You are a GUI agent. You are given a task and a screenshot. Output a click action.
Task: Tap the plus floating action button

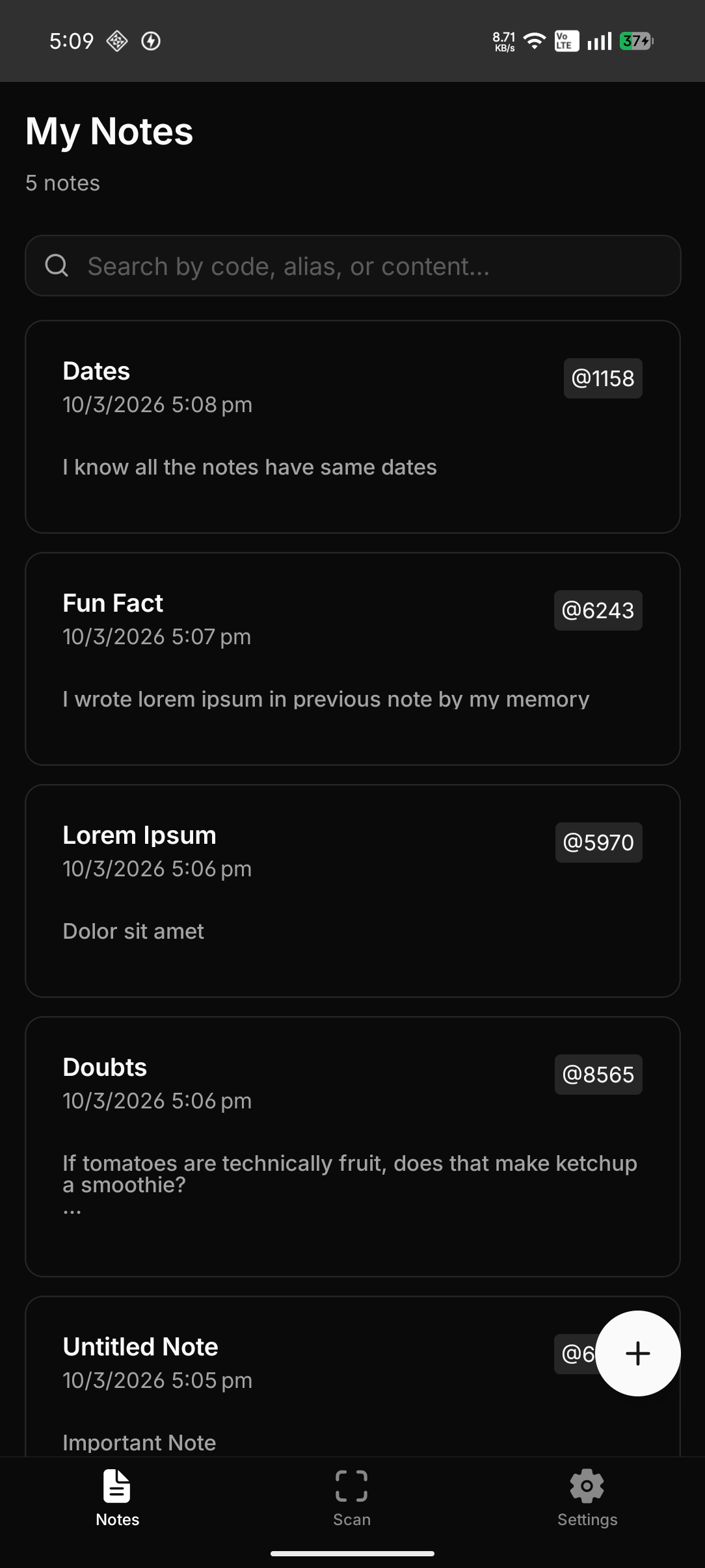pos(637,1353)
